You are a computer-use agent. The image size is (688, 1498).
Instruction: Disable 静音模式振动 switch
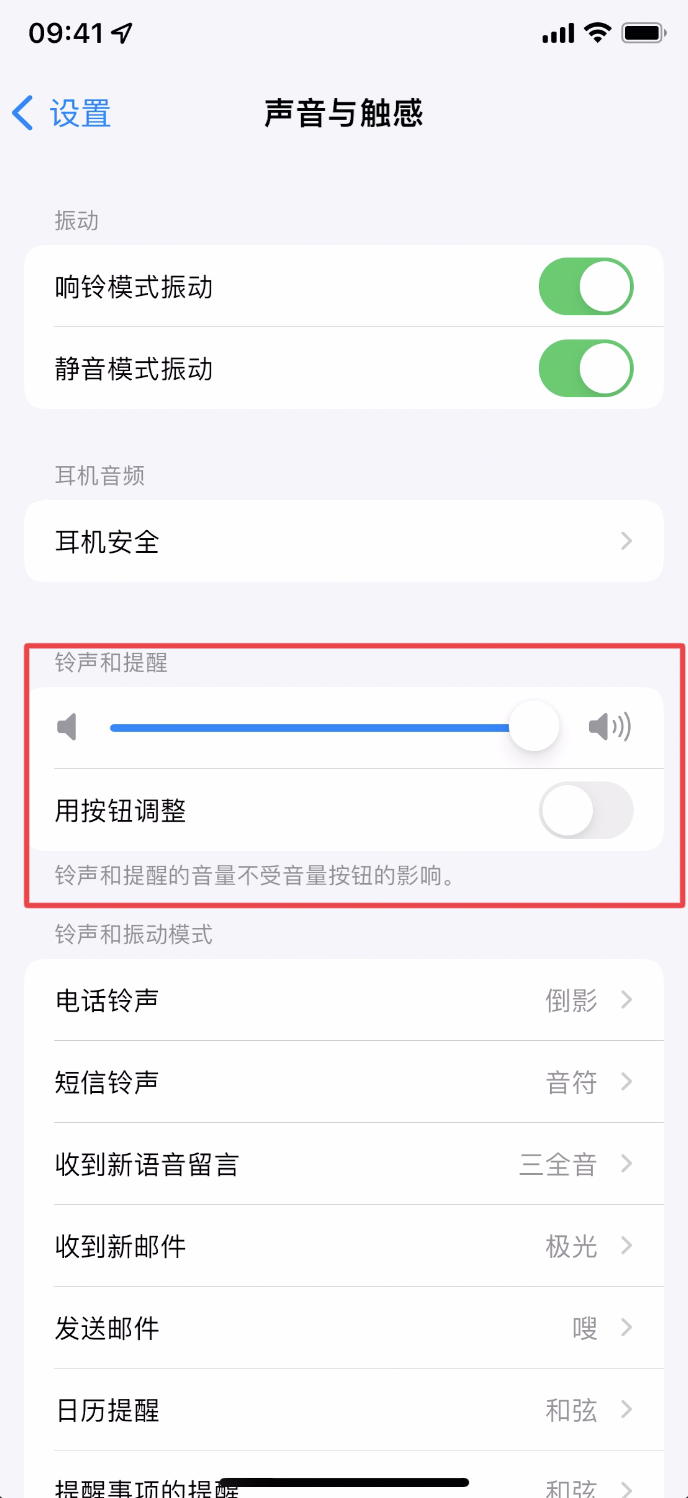coord(585,369)
